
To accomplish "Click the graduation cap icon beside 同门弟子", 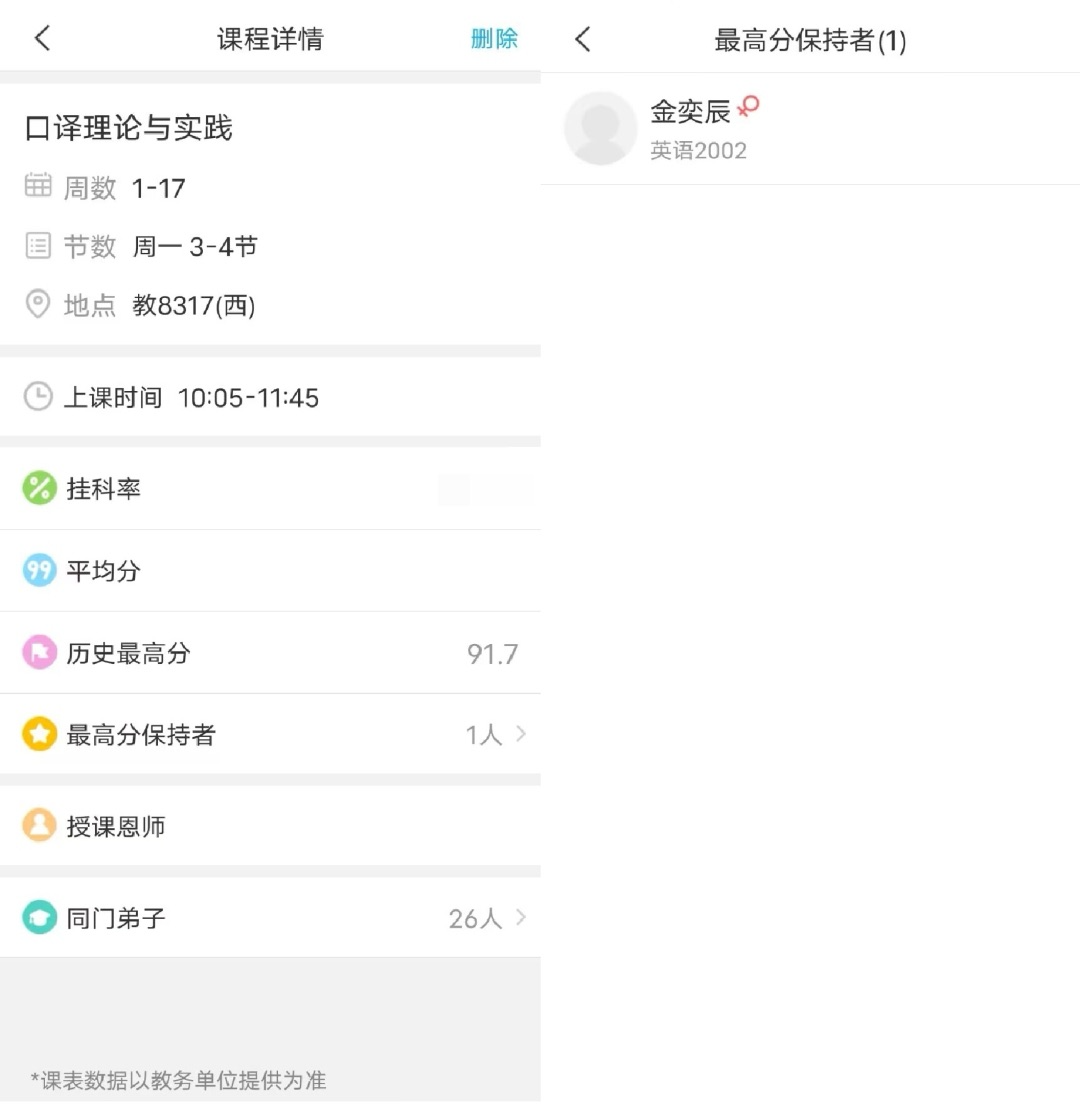I will pyautogui.click(x=38, y=917).
